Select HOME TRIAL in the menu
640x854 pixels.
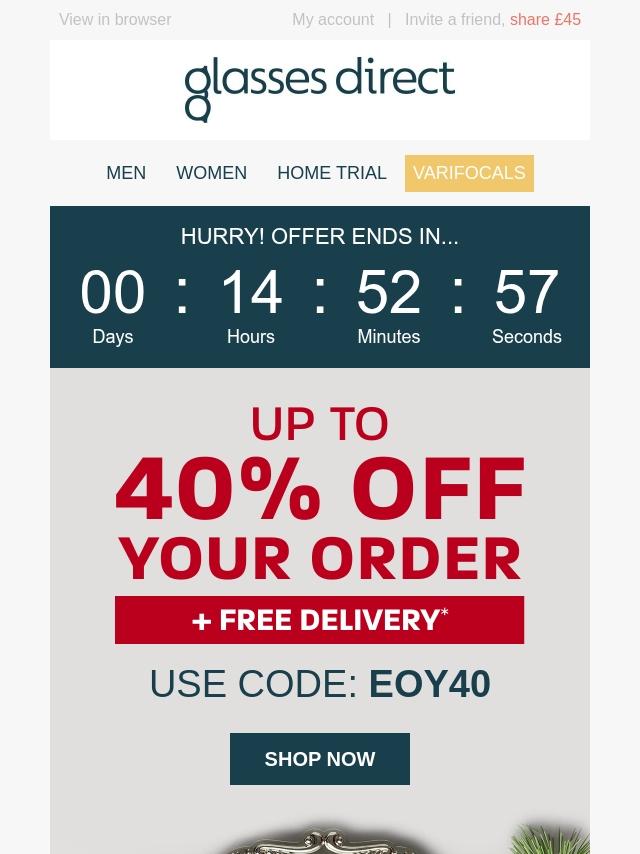[331, 173]
